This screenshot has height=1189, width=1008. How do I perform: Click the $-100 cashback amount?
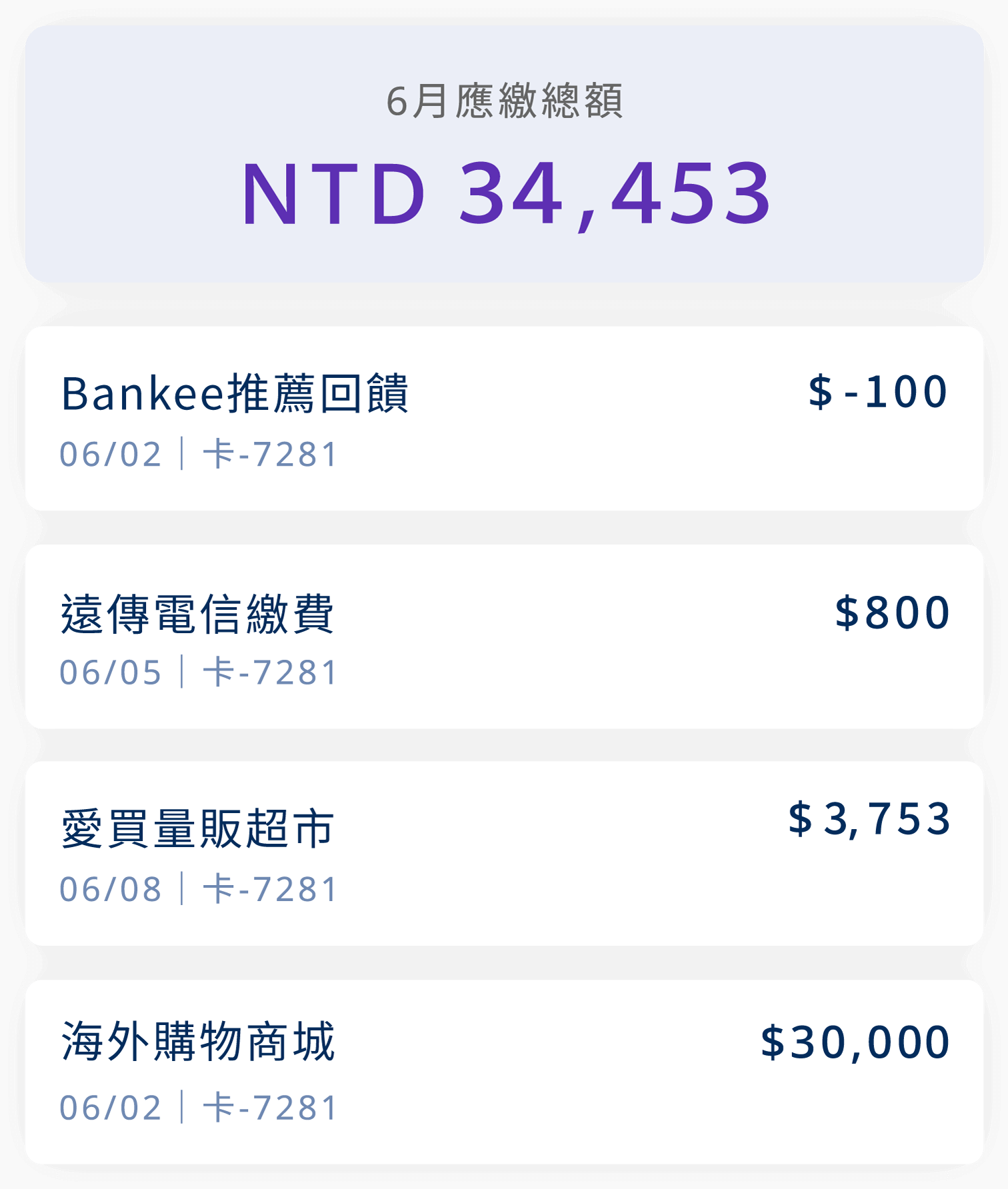pos(877,392)
